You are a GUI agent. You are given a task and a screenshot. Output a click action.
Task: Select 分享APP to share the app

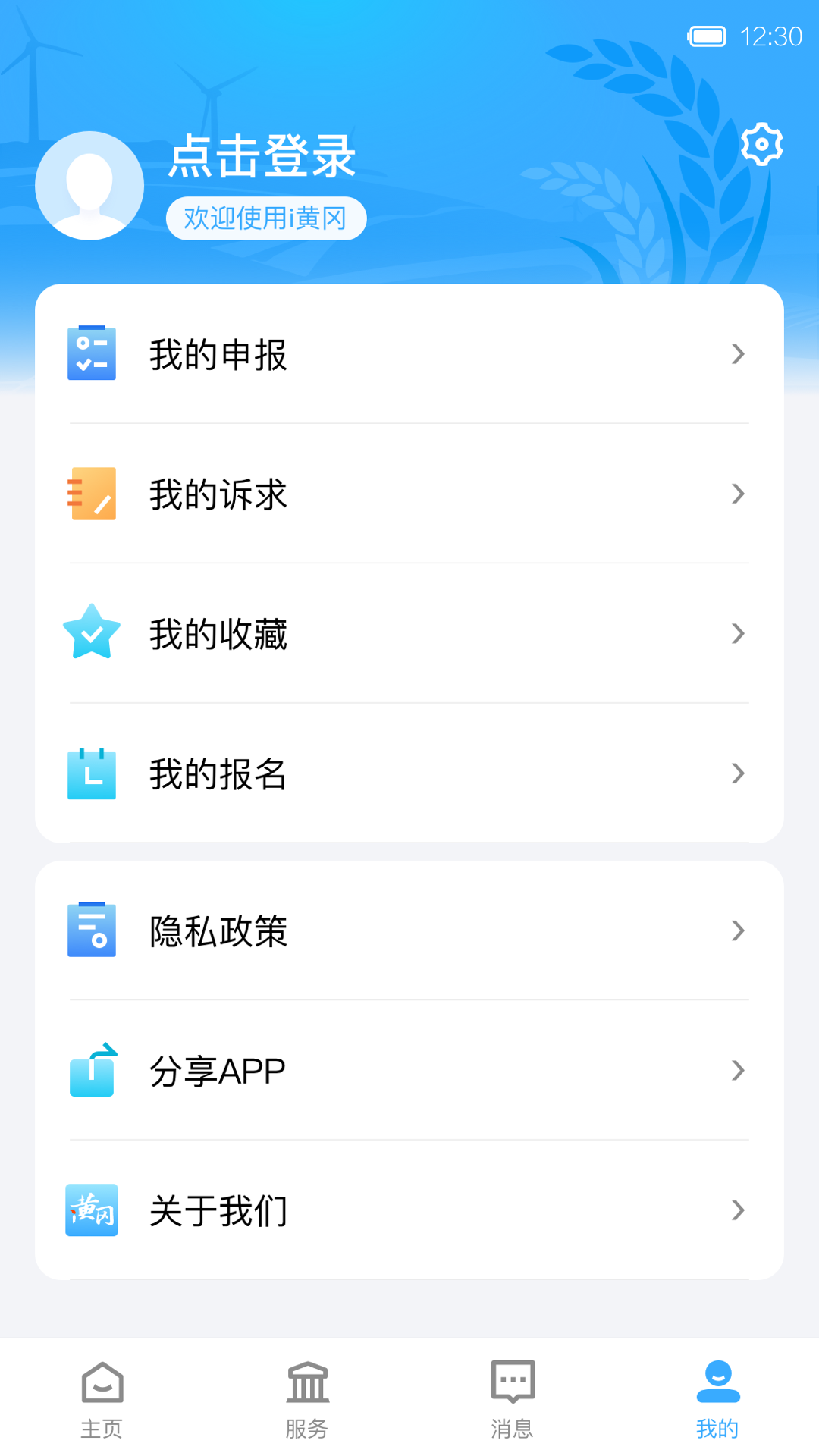coord(409,1070)
